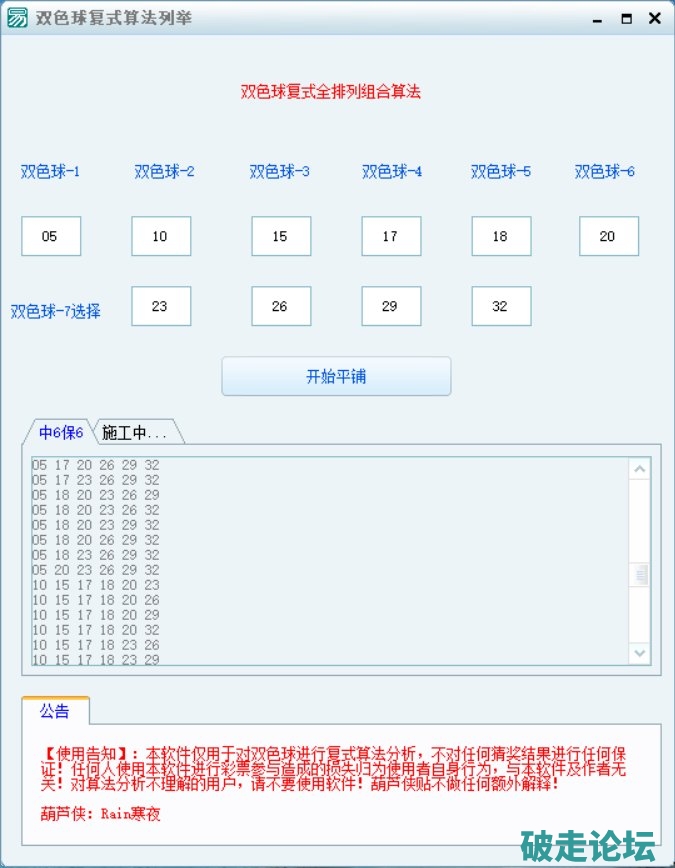Click the 双色球-7 option field containing 32
The width and height of the screenshot is (675, 868).
click(501, 306)
